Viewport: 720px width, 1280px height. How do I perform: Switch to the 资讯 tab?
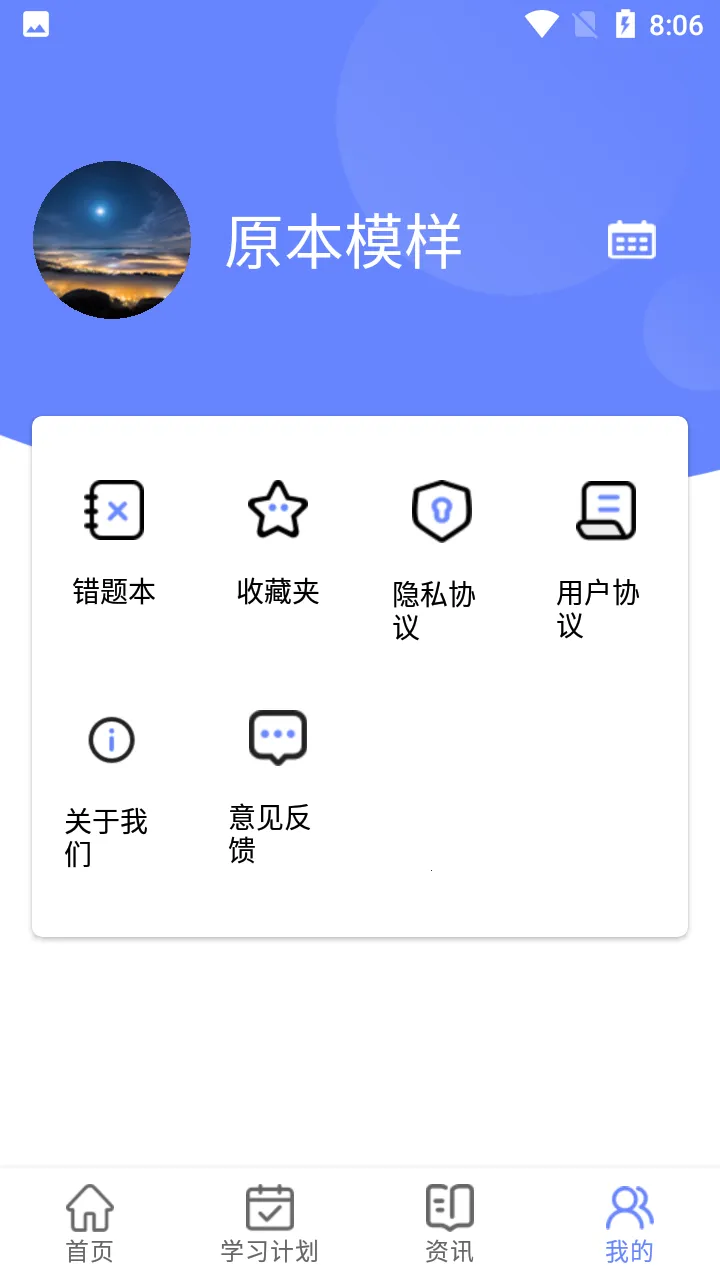(448, 1250)
